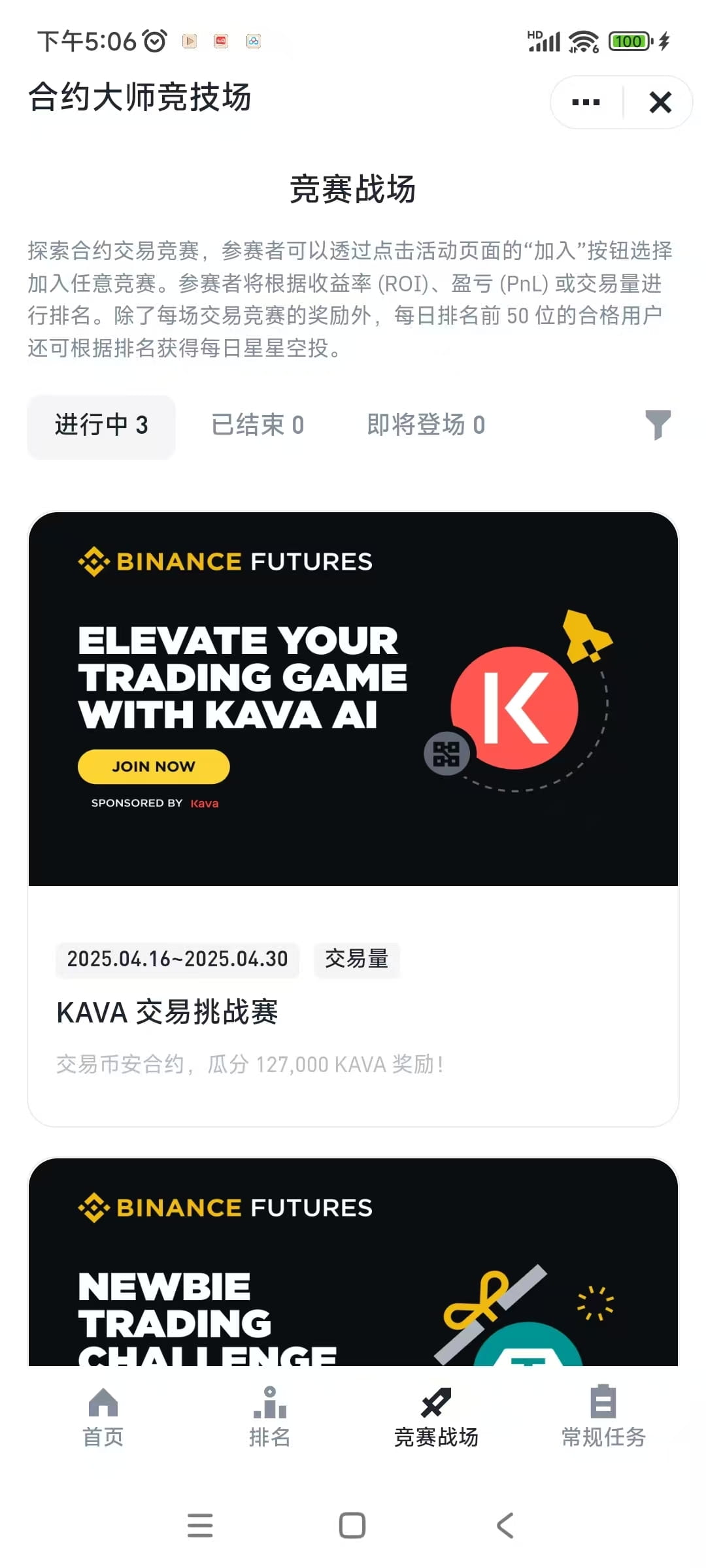Viewport: 706px width, 1568px height.
Task: Open the mini program overflow menu
Action: 586,103
